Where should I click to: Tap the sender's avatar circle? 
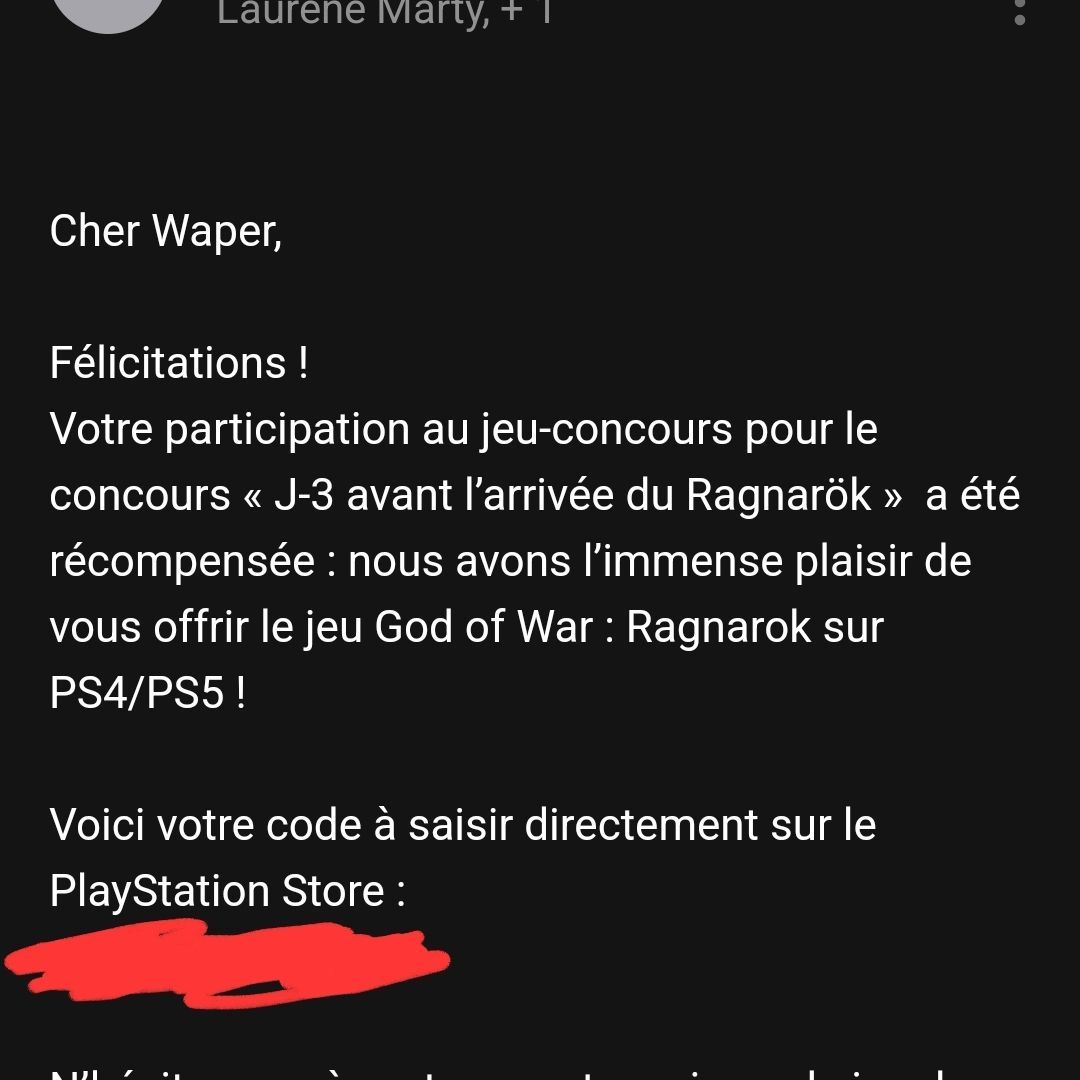(108, 10)
